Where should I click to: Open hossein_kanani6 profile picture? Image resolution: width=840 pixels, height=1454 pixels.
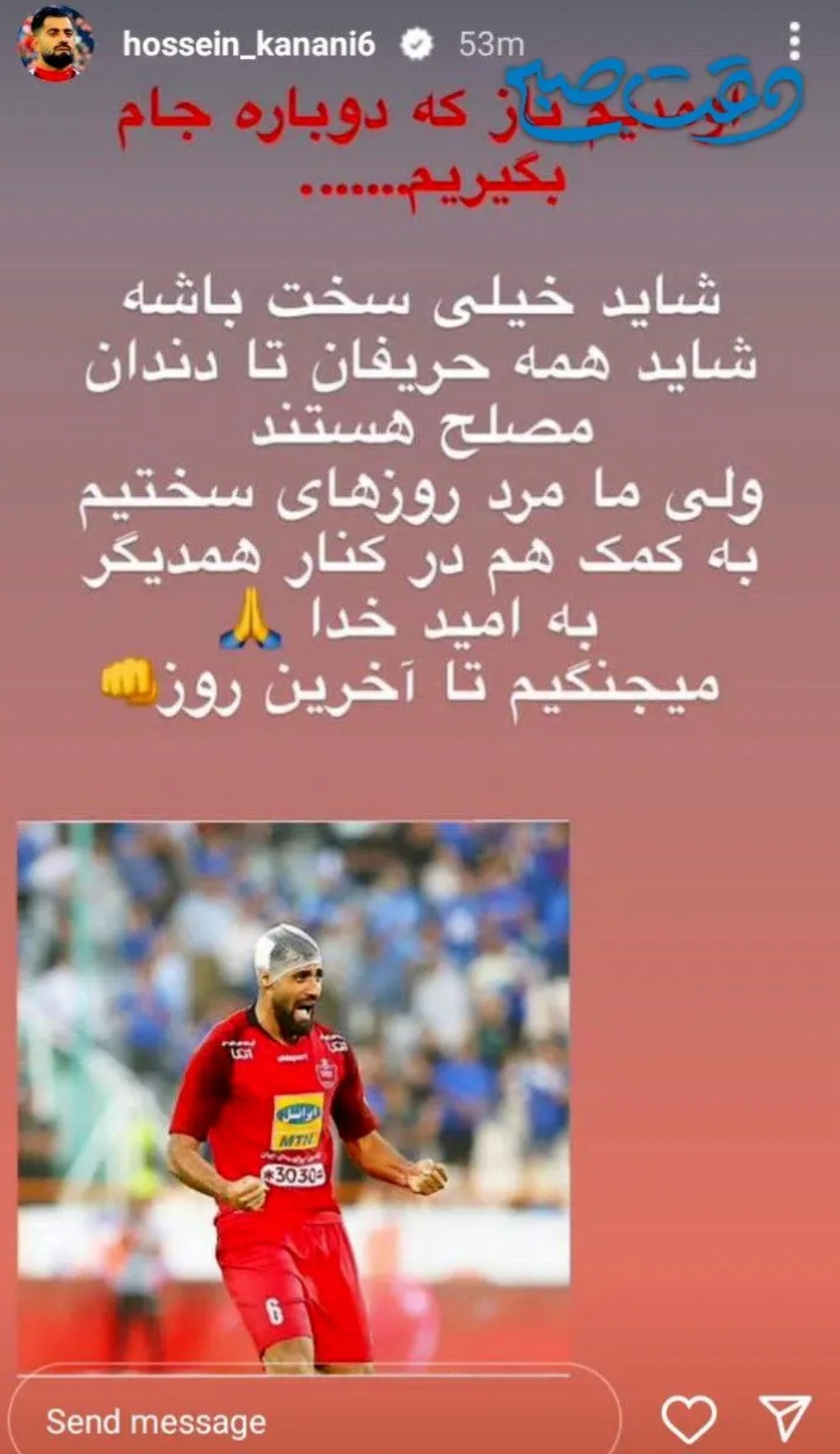[x=55, y=44]
